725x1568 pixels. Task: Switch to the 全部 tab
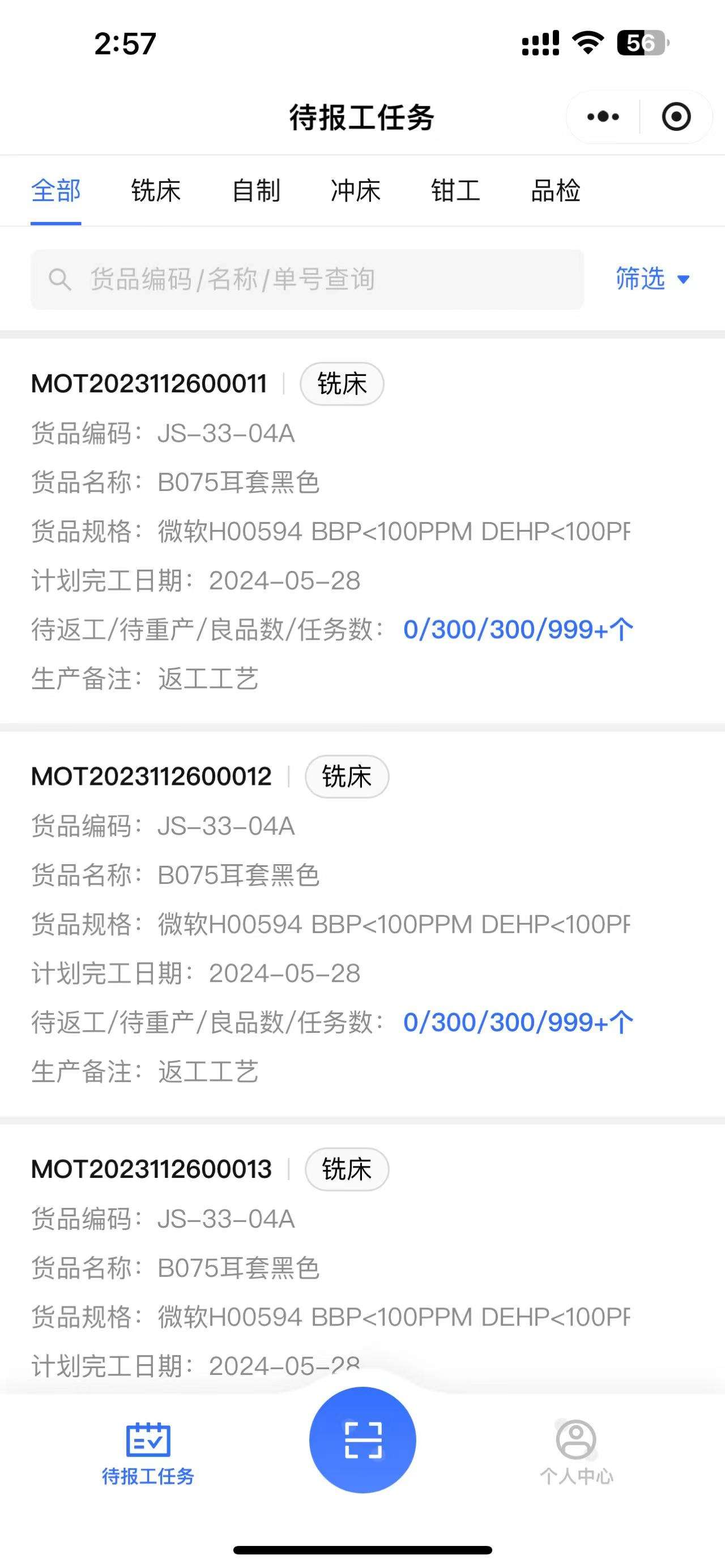(x=56, y=191)
